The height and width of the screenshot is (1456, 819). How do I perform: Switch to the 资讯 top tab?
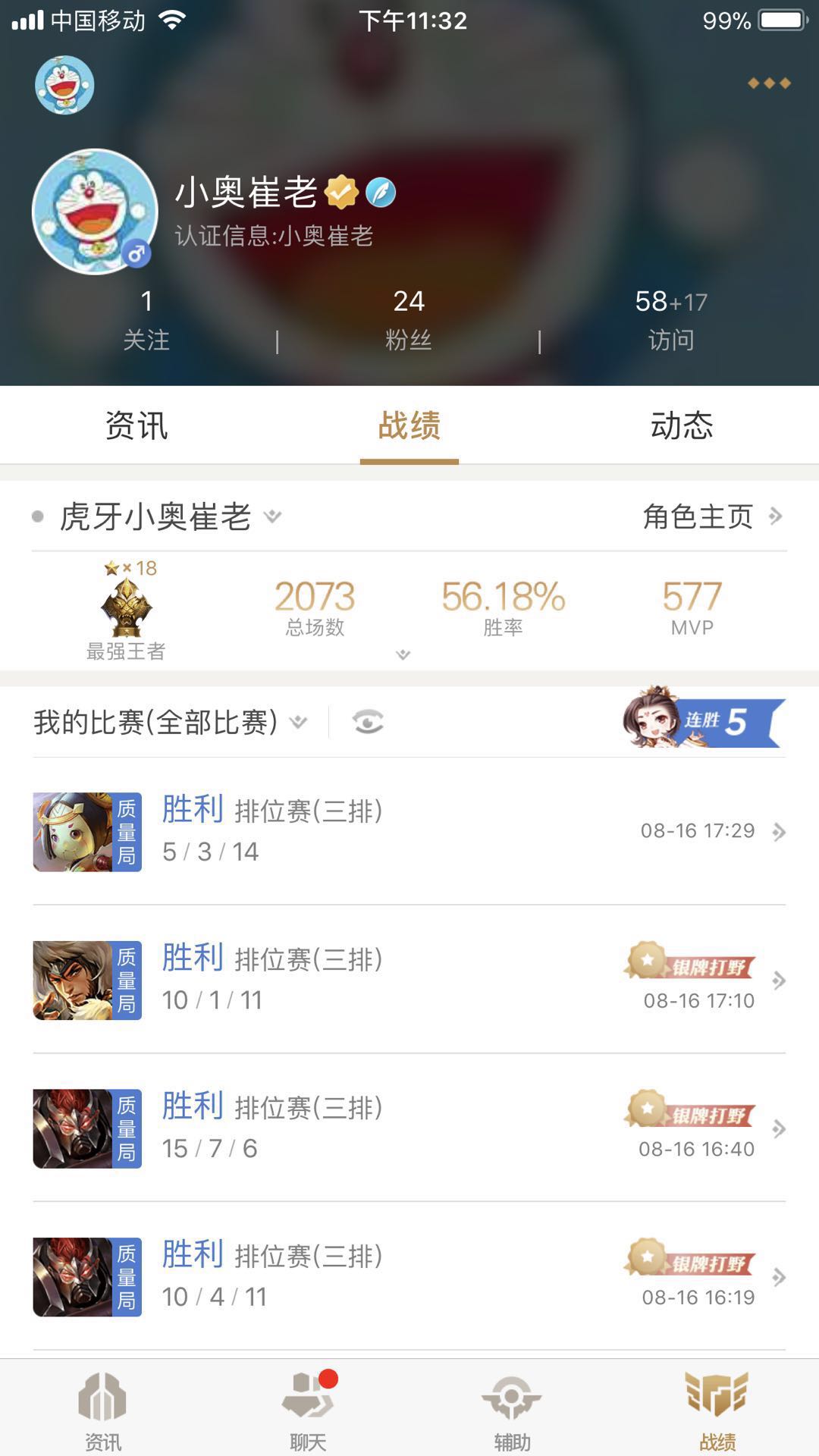pos(136,425)
